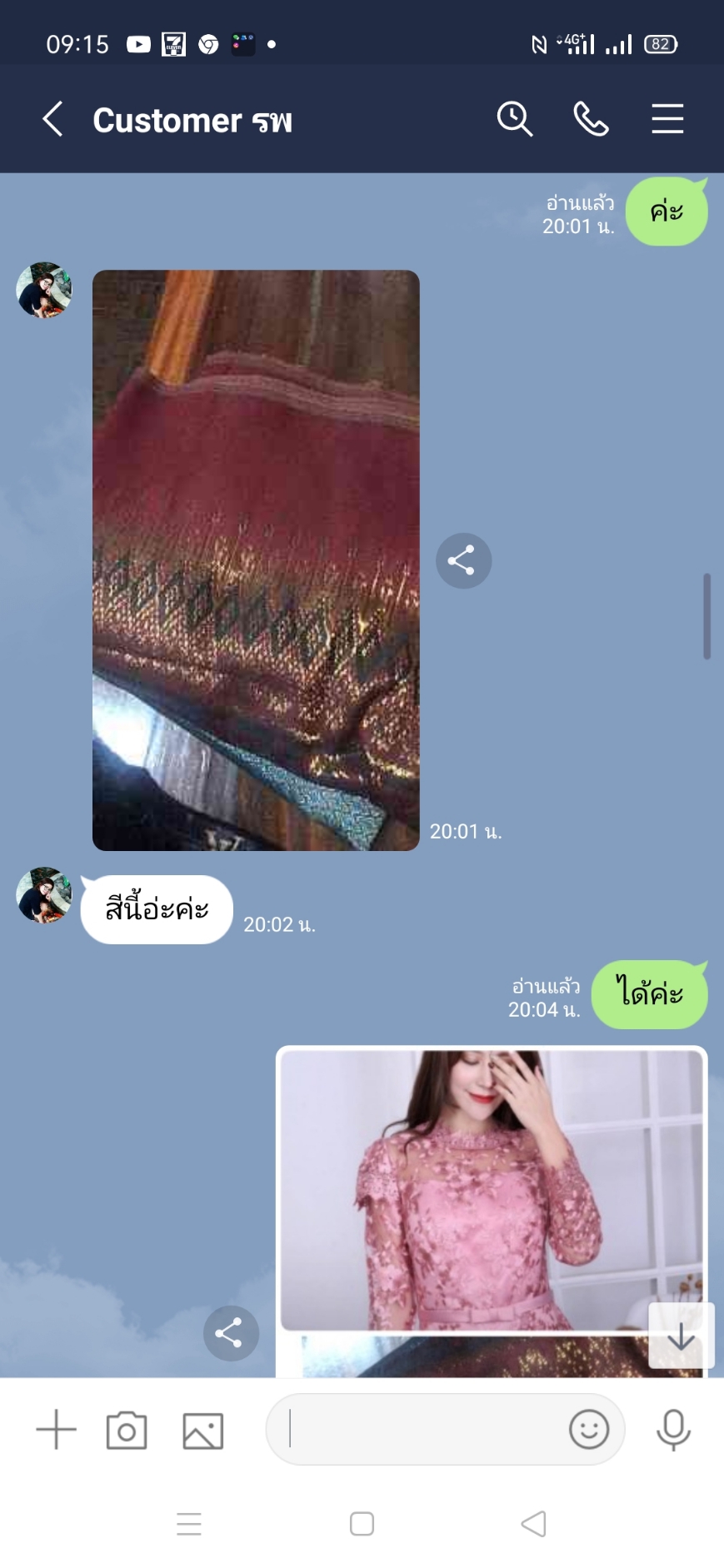
Task: Open the emoji sticker picker
Action: pos(589,1430)
